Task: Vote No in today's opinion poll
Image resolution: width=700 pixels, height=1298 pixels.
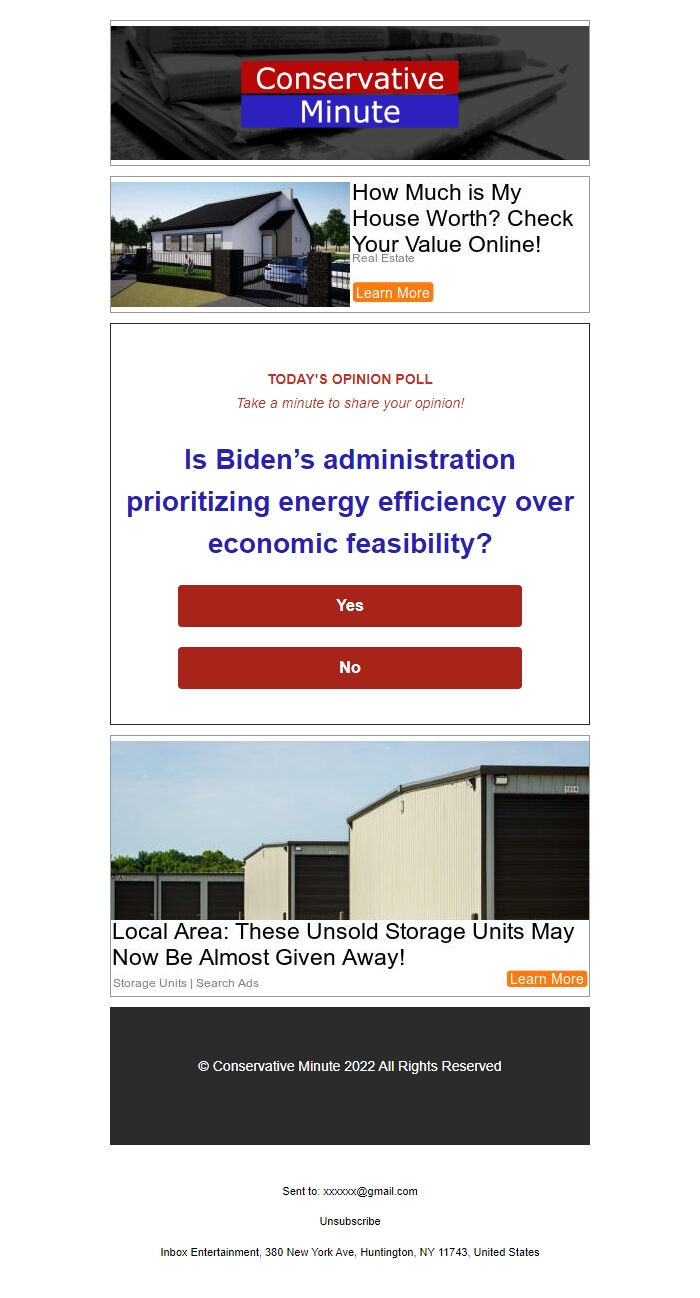Action: pyautogui.click(x=349, y=668)
